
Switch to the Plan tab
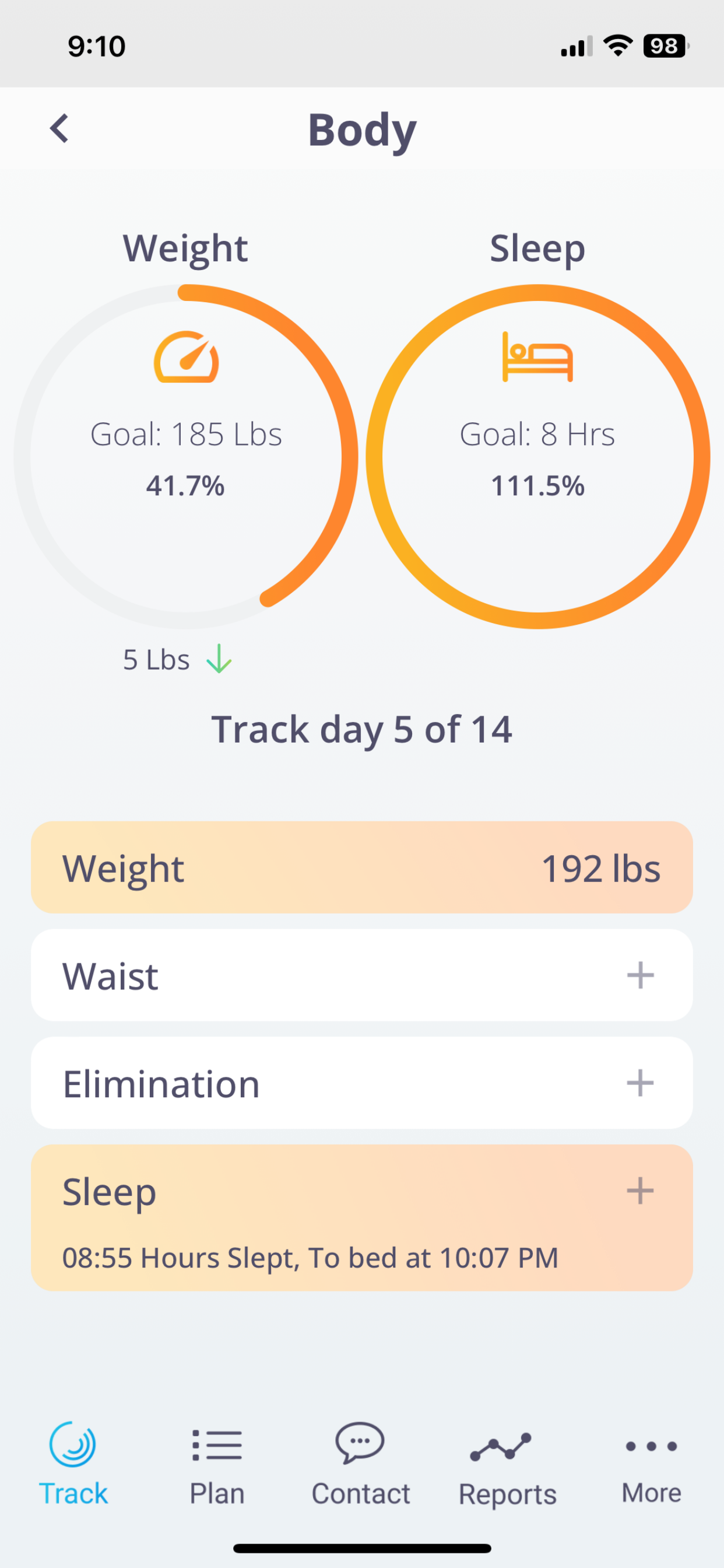click(217, 1467)
